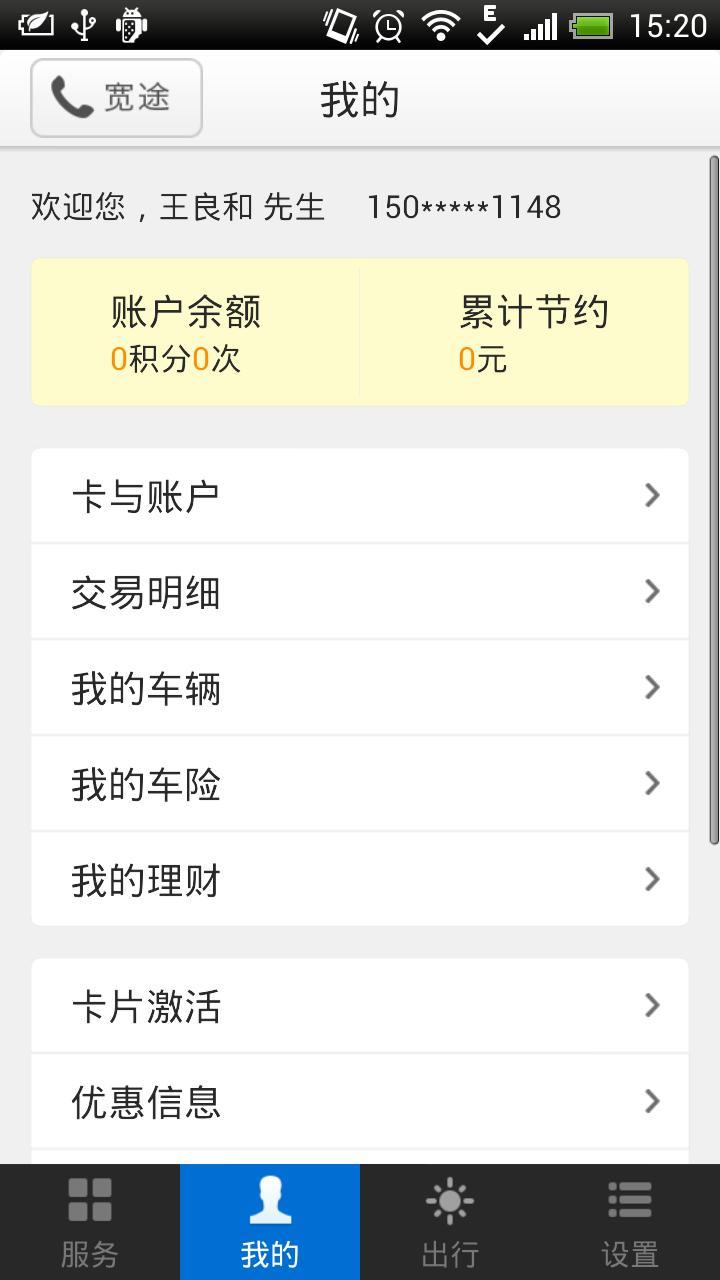
Task: Open 我的车辆 row
Action: tap(360, 688)
